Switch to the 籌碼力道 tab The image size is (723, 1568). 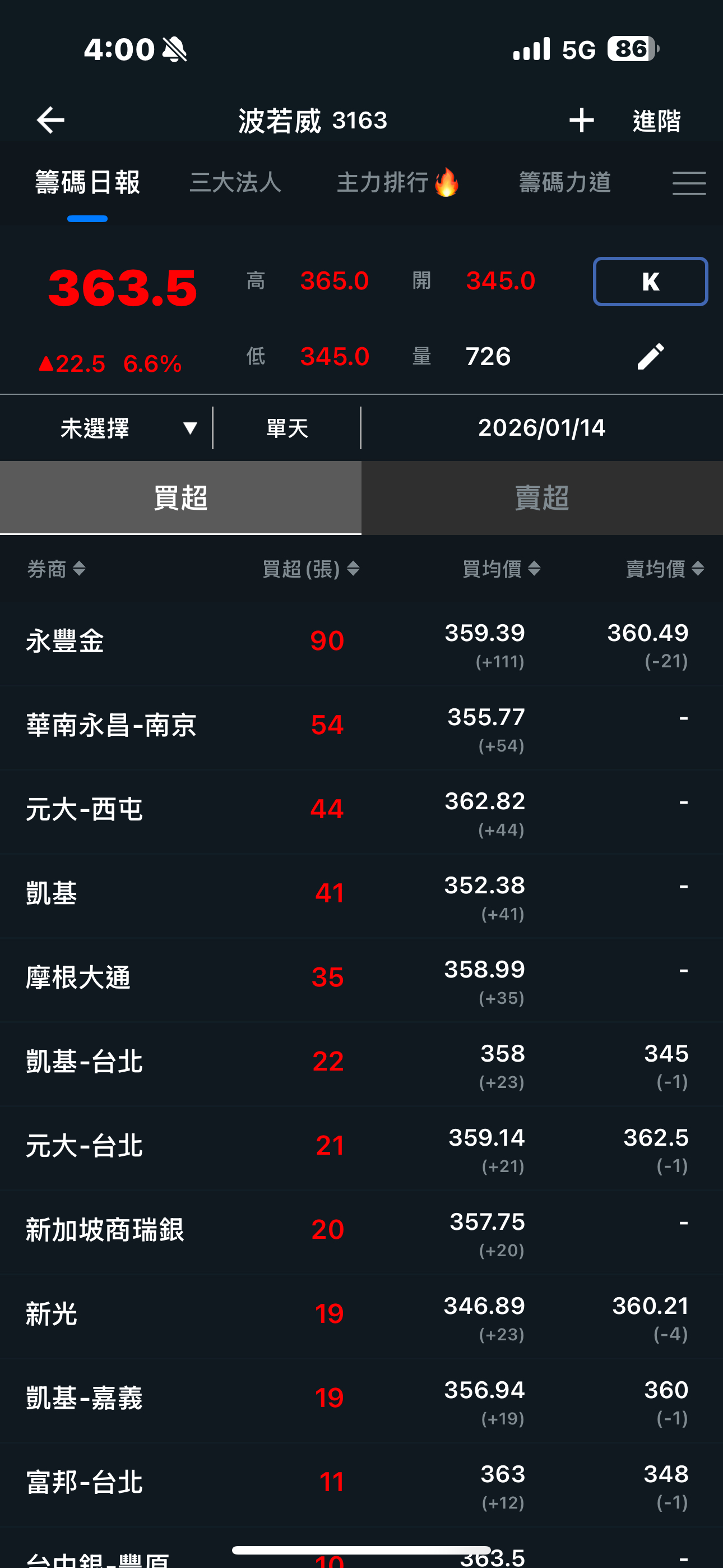565,182
